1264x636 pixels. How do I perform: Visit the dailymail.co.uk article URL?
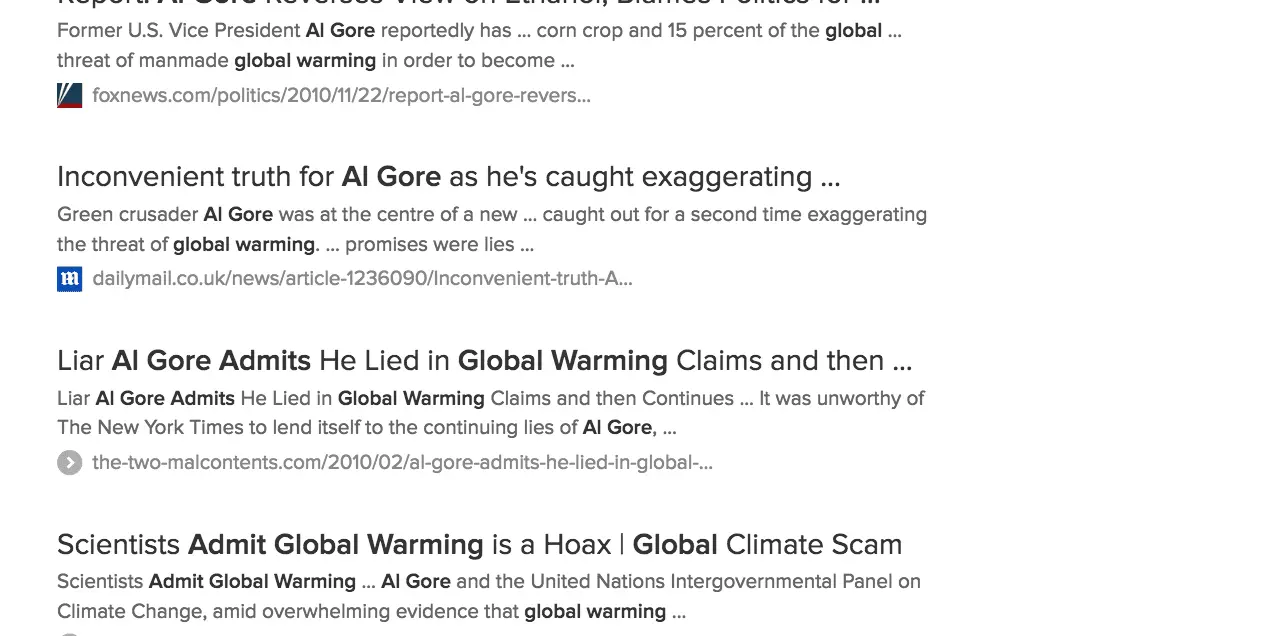click(362, 279)
